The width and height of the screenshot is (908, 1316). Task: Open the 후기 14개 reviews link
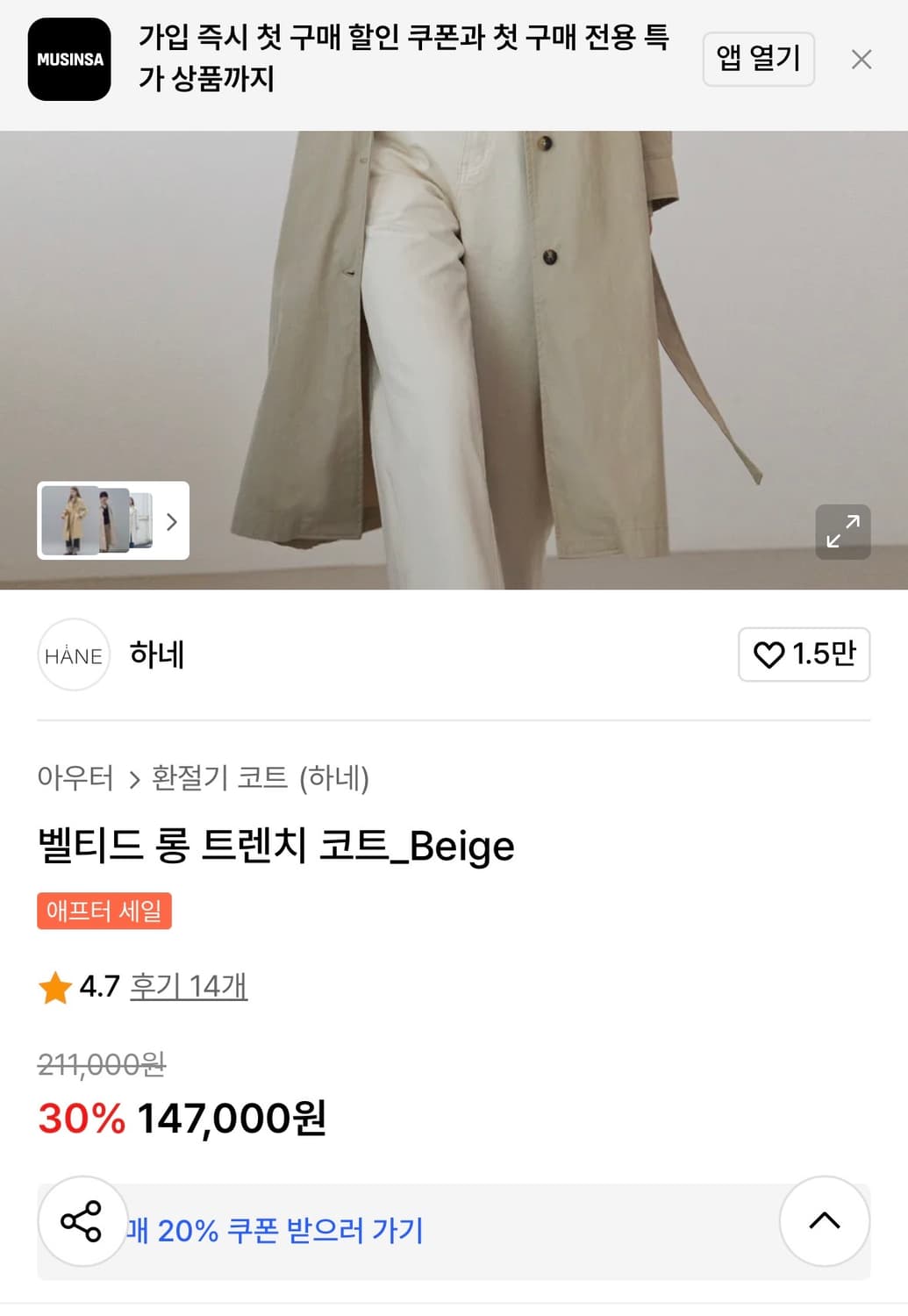(186, 986)
